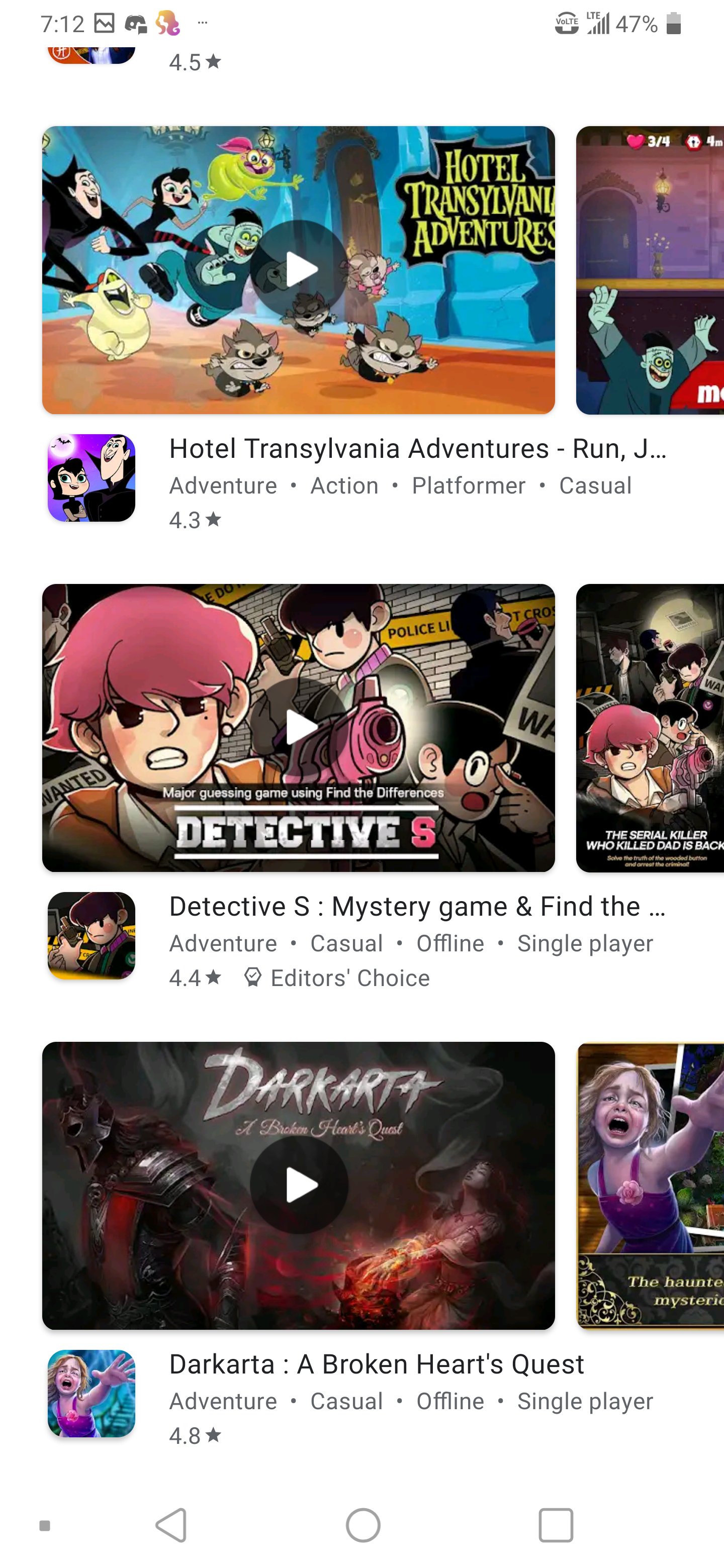Play the Hotel Transylvania Adventures trailer video
The image size is (724, 1568).
[x=298, y=270]
